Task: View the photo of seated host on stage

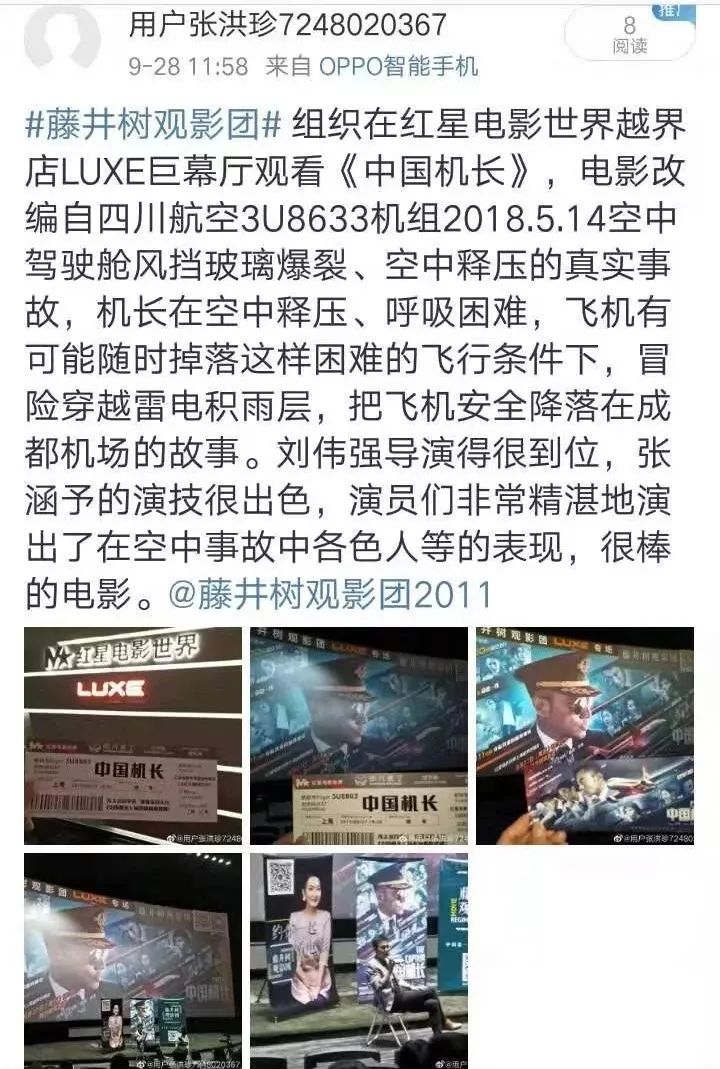Action: [358, 958]
